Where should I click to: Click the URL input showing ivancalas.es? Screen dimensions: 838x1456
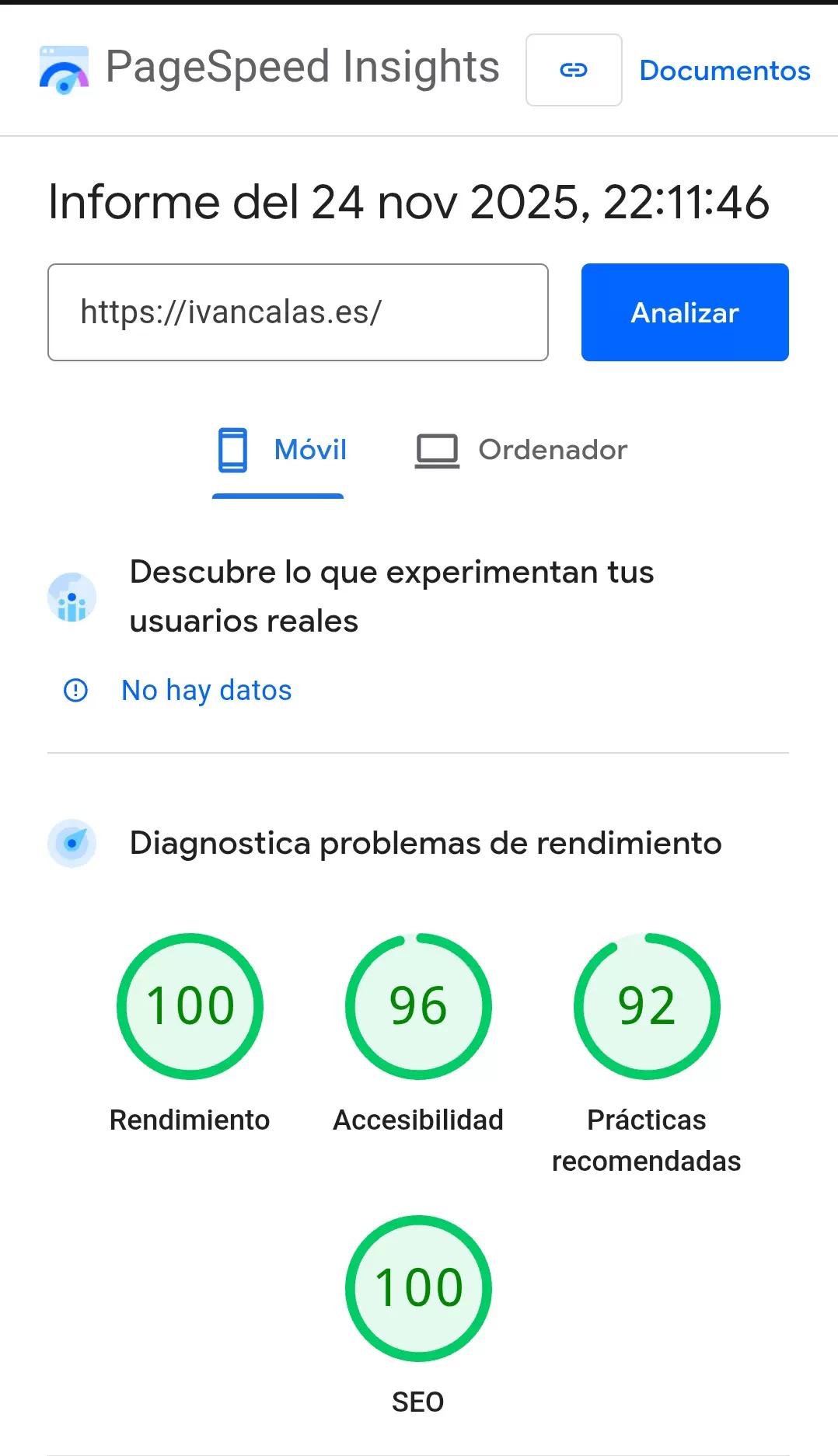pyautogui.click(x=298, y=312)
